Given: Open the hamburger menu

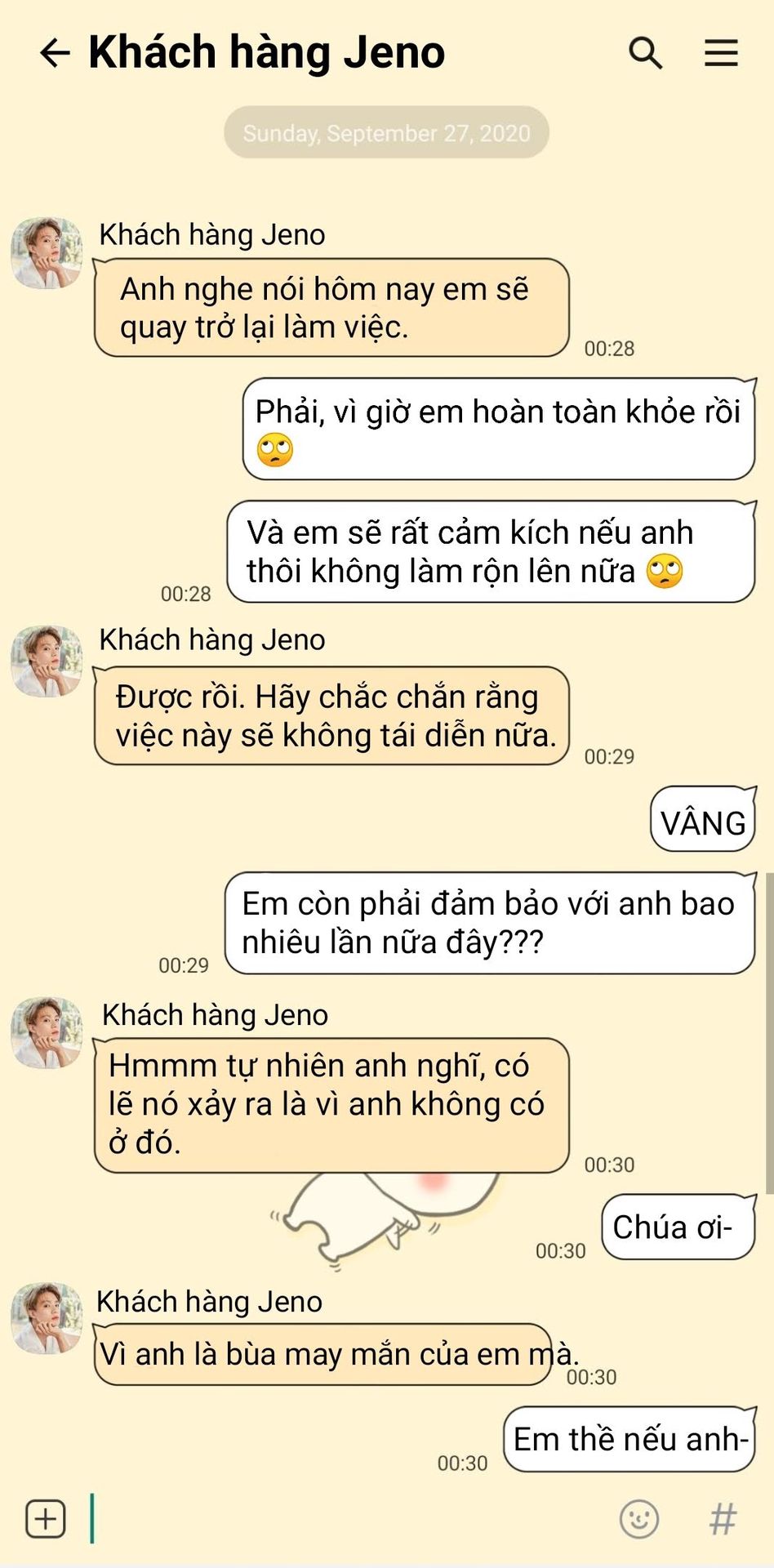Looking at the screenshot, I should [721, 53].
